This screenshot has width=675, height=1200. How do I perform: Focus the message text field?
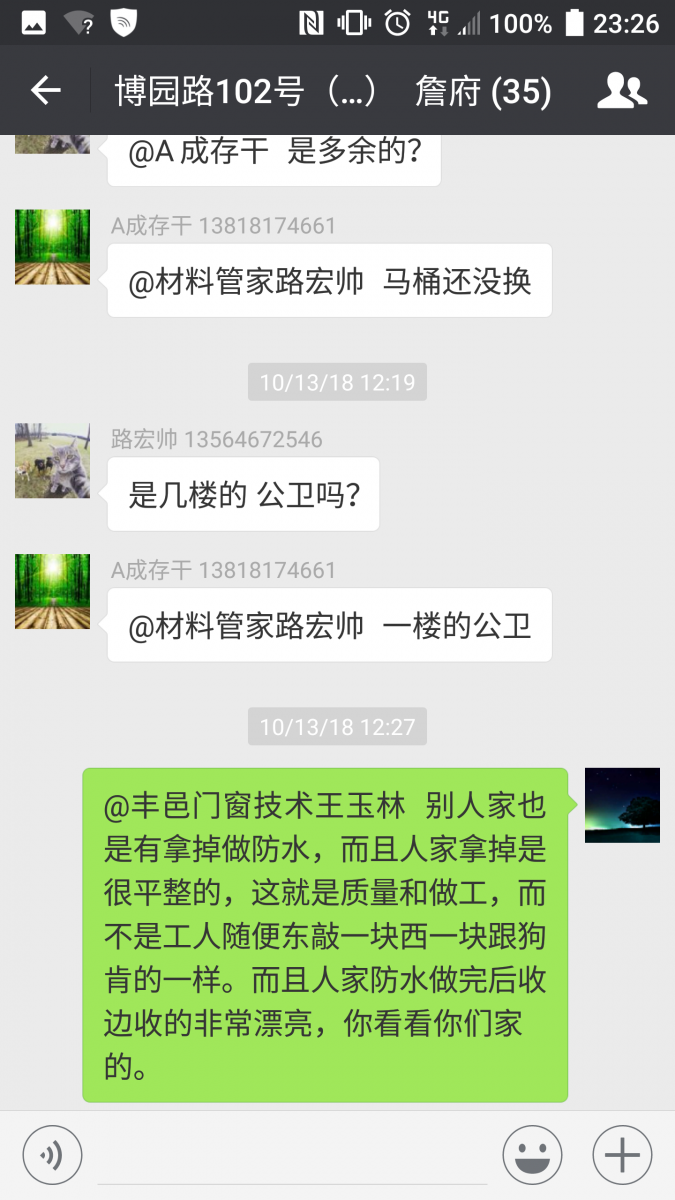click(292, 1156)
